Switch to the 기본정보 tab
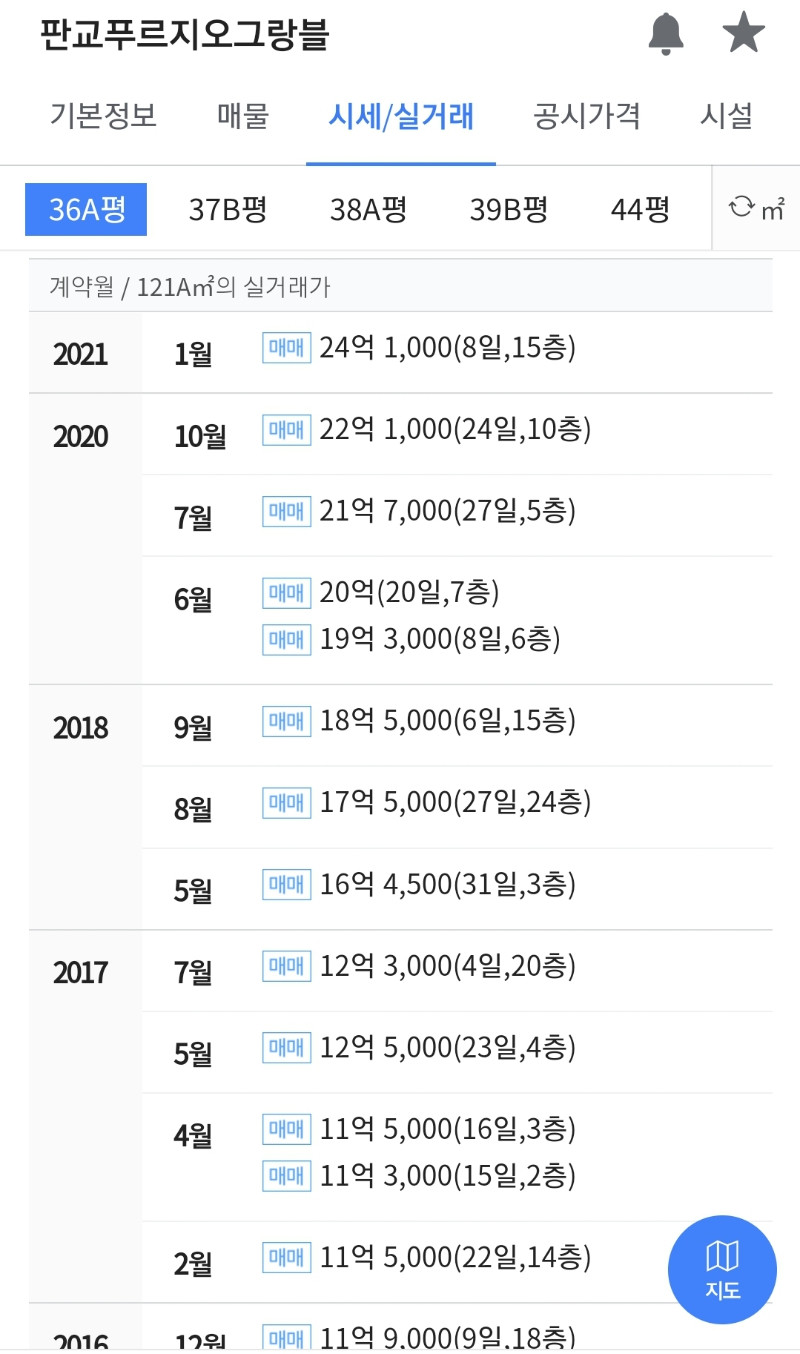 pyautogui.click(x=103, y=117)
